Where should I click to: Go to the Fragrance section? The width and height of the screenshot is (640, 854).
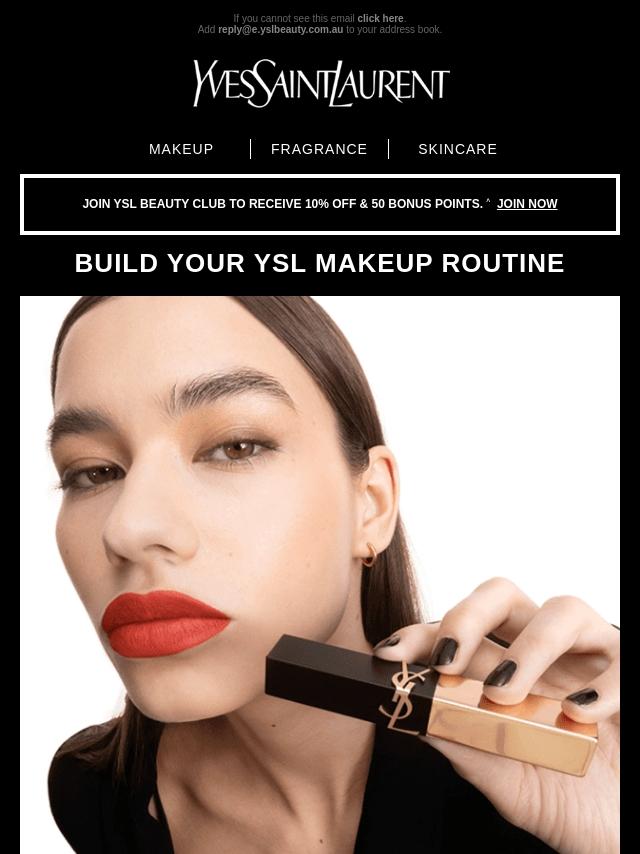click(x=319, y=149)
